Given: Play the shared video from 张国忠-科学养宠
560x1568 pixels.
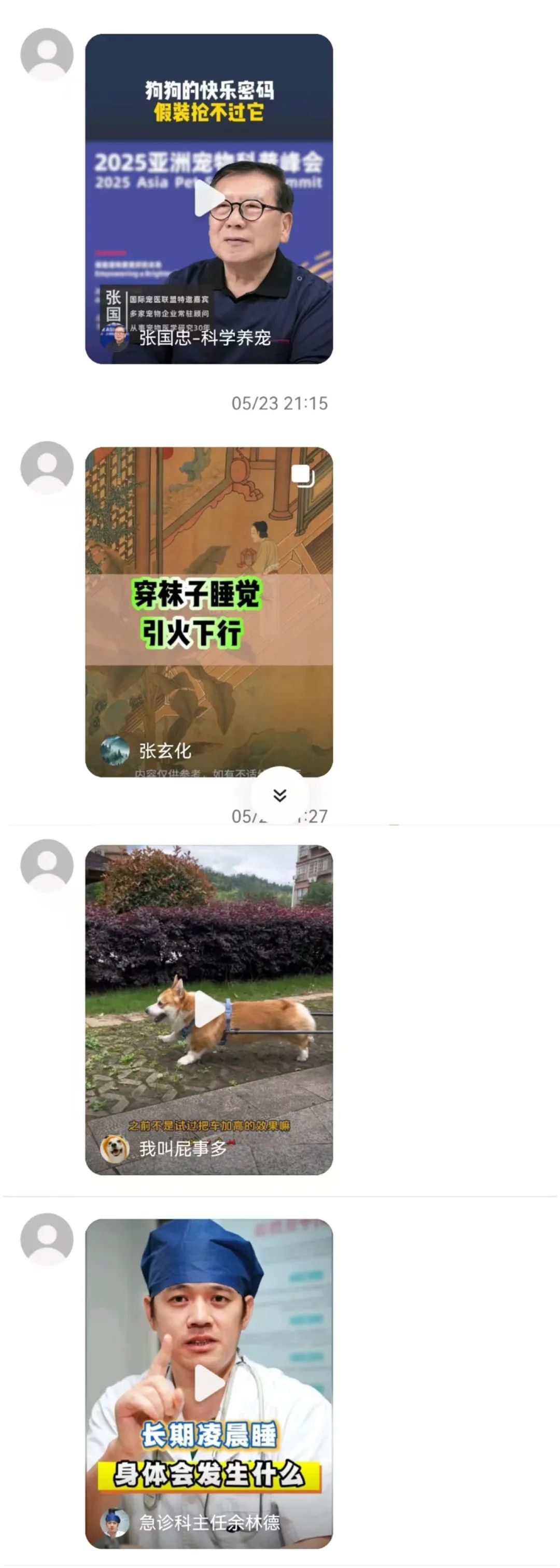Looking at the screenshot, I should pos(209,199).
